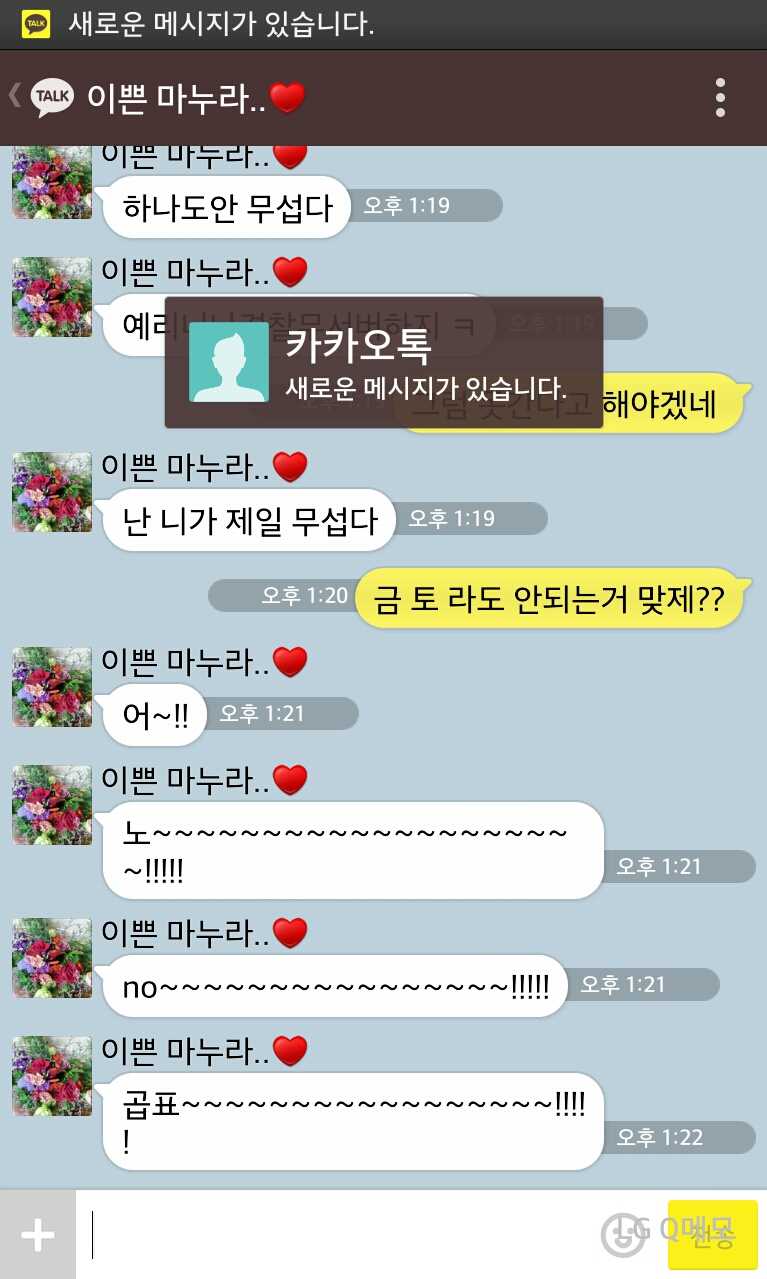Tap avatar next to 난 니가 제일 무섭다
This screenshot has width=767, height=1279.
pos(52,492)
